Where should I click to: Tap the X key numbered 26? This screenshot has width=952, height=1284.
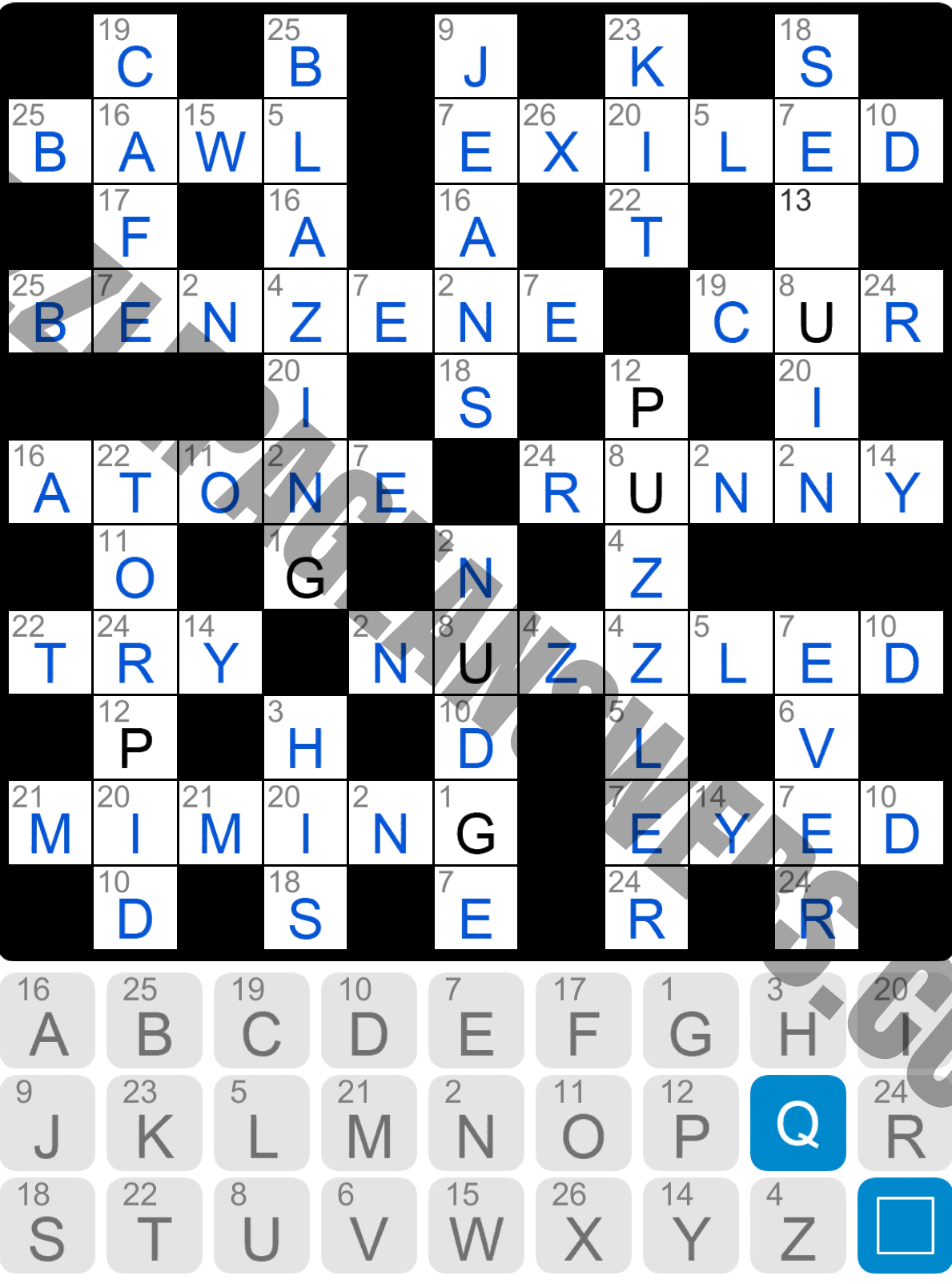(x=584, y=1225)
